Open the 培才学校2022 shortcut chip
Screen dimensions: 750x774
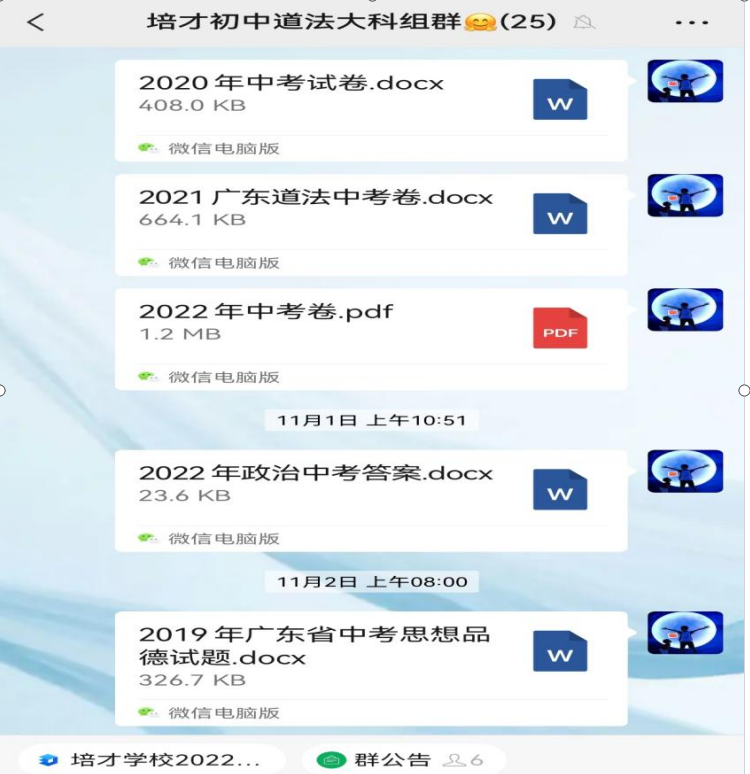(x=152, y=760)
